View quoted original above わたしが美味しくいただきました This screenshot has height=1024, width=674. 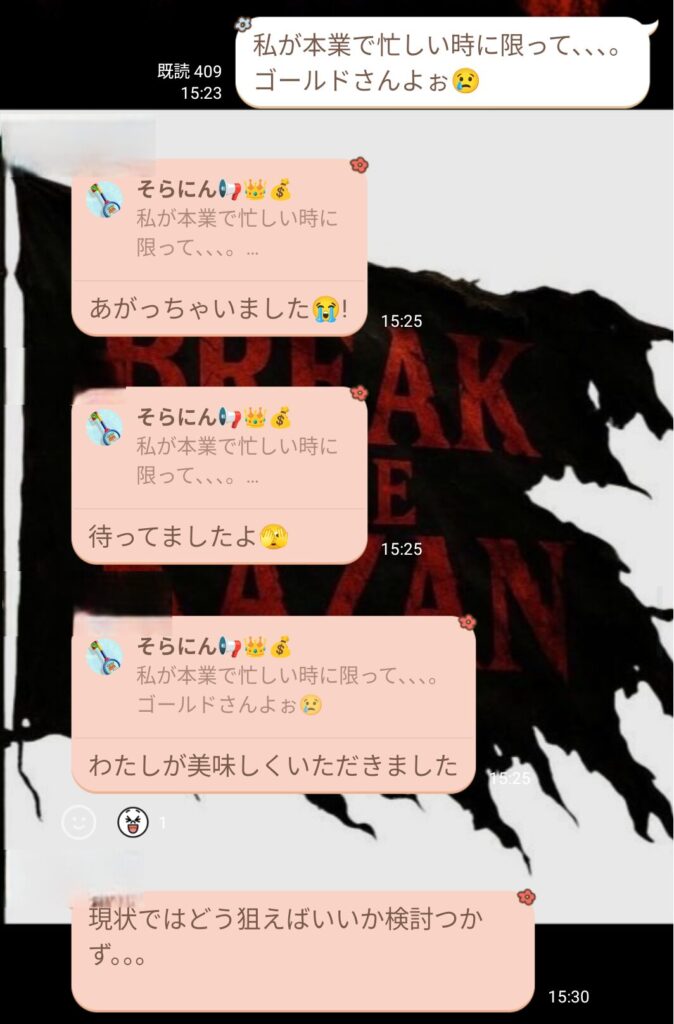[x=272, y=677]
